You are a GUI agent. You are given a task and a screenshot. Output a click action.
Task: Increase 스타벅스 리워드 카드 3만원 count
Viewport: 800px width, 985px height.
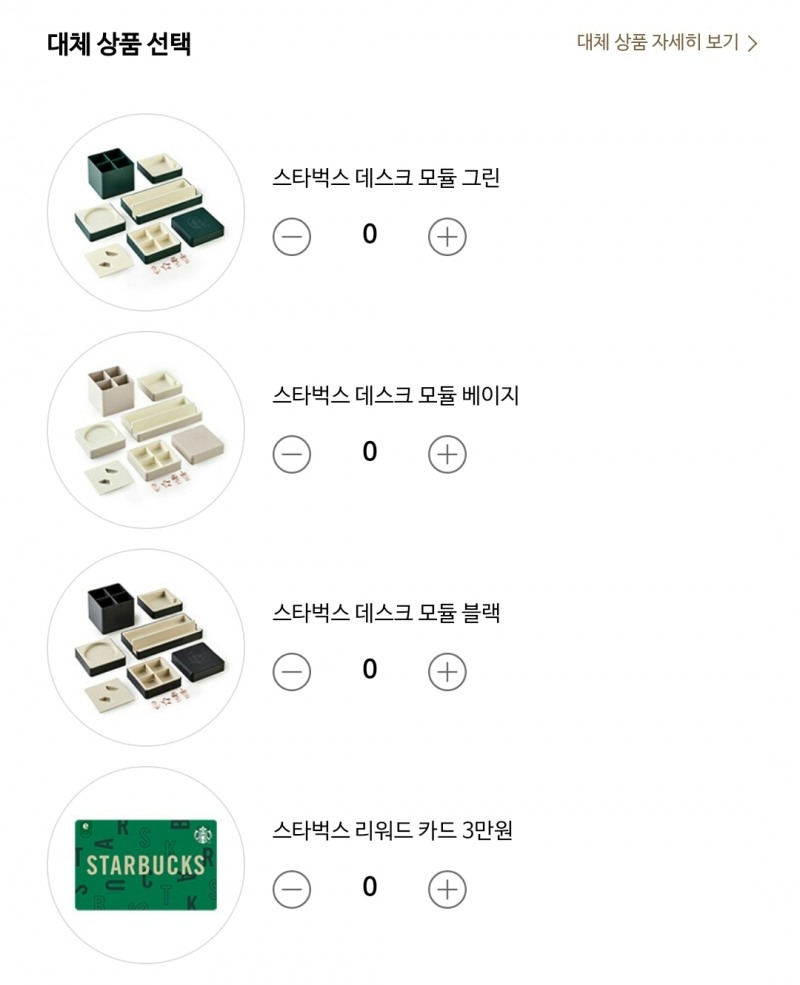point(447,889)
